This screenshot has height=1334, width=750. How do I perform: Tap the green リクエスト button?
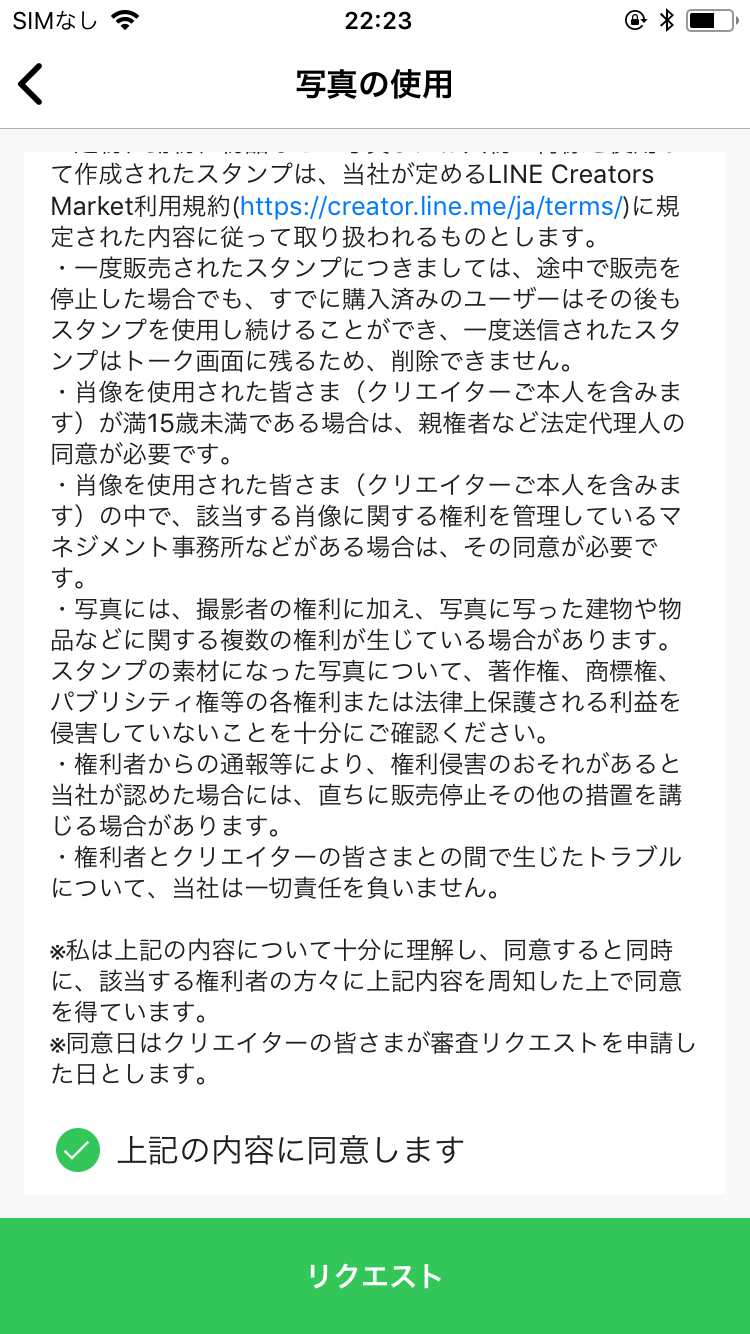tap(375, 1276)
